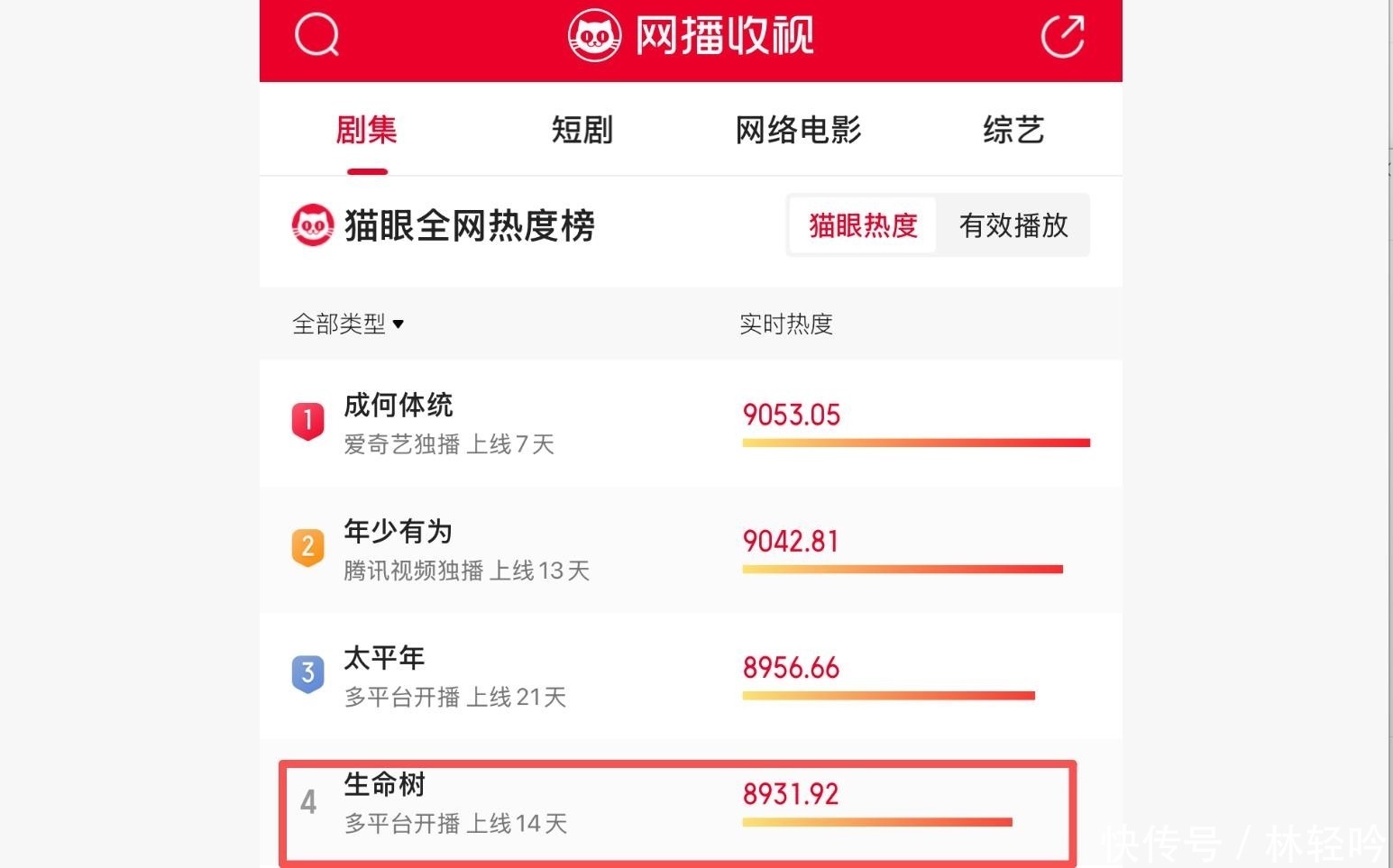Open the search icon in the header

pos(316,36)
